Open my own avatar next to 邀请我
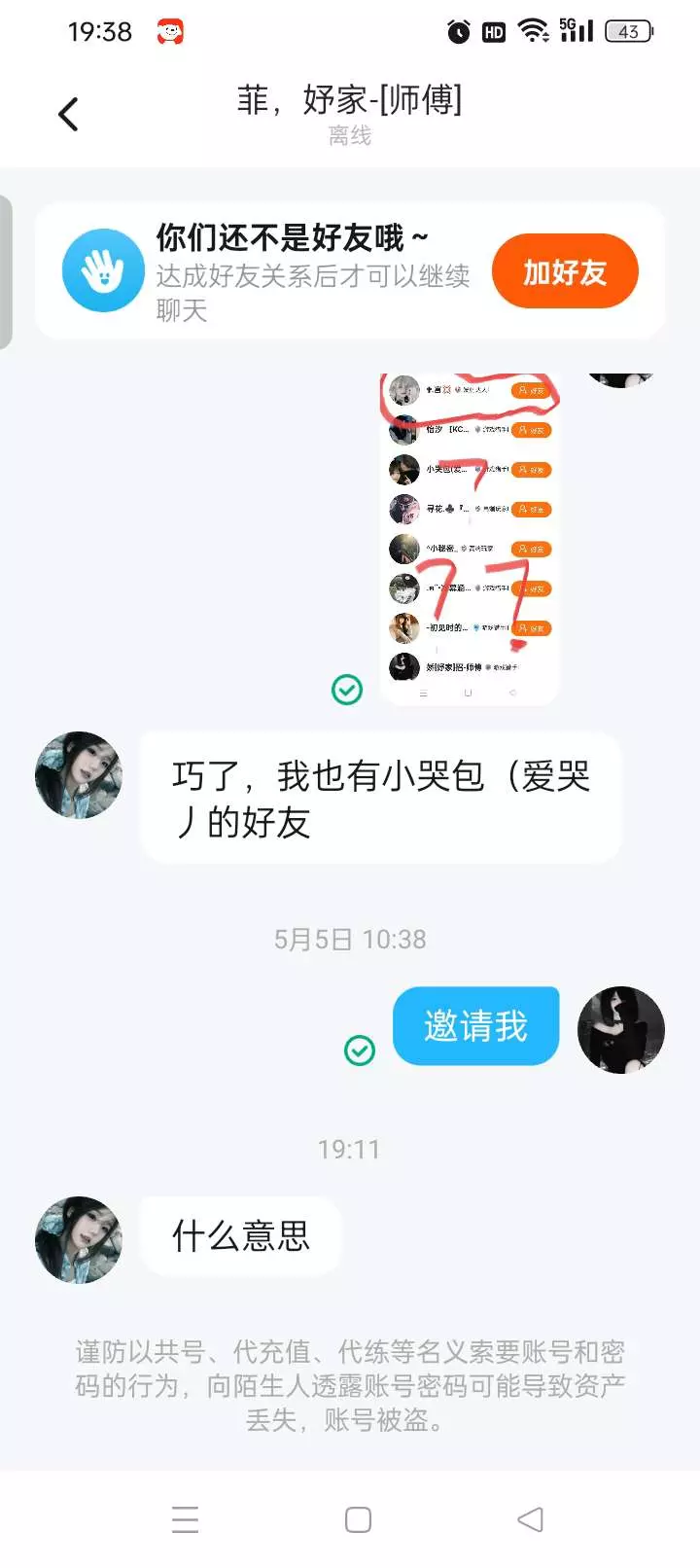This screenshot has width=700, height=1568. pyautogui.click(x=621, y=1030)
